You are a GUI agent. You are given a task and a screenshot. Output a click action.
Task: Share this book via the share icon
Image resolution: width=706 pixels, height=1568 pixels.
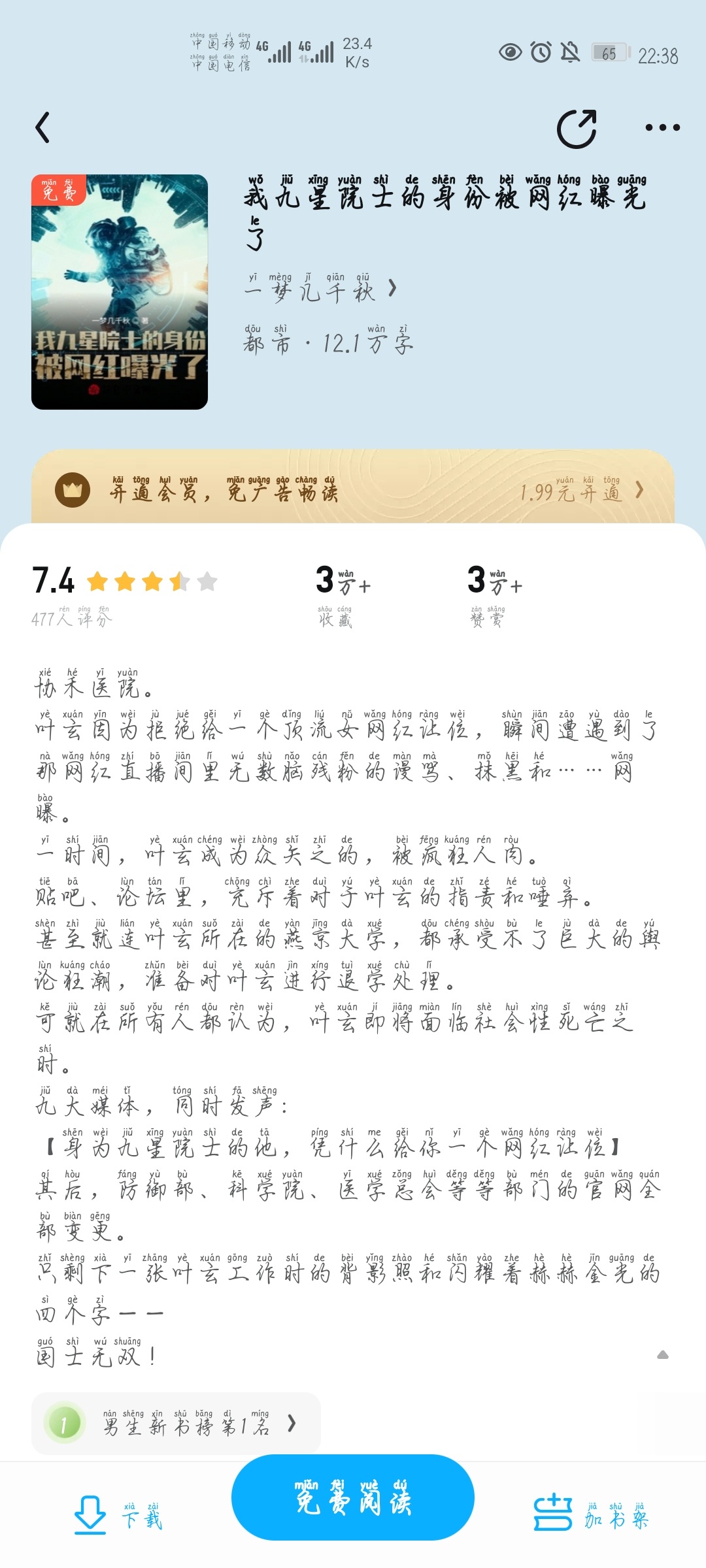click(x=577, y=128)
